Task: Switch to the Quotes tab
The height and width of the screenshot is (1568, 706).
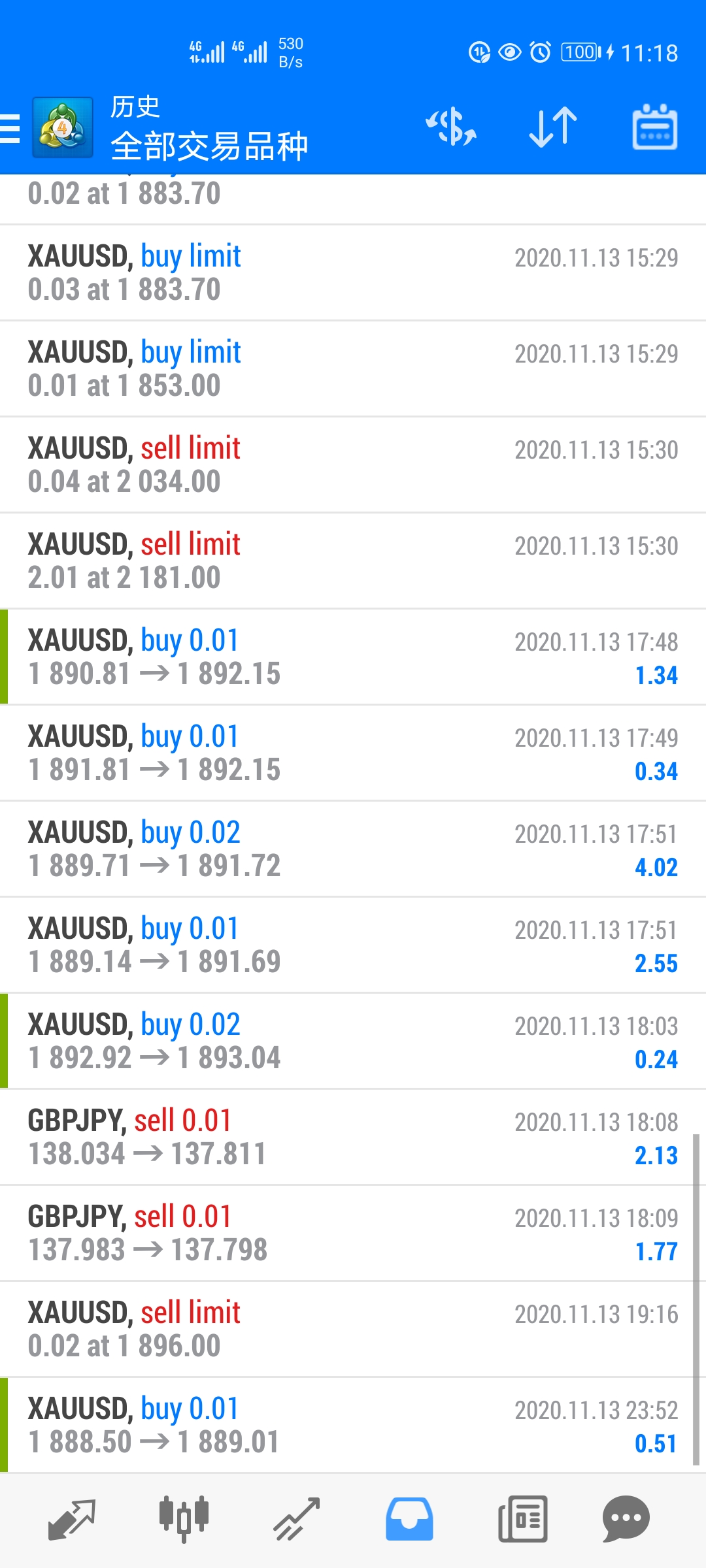Action: tap(72, 1520)
